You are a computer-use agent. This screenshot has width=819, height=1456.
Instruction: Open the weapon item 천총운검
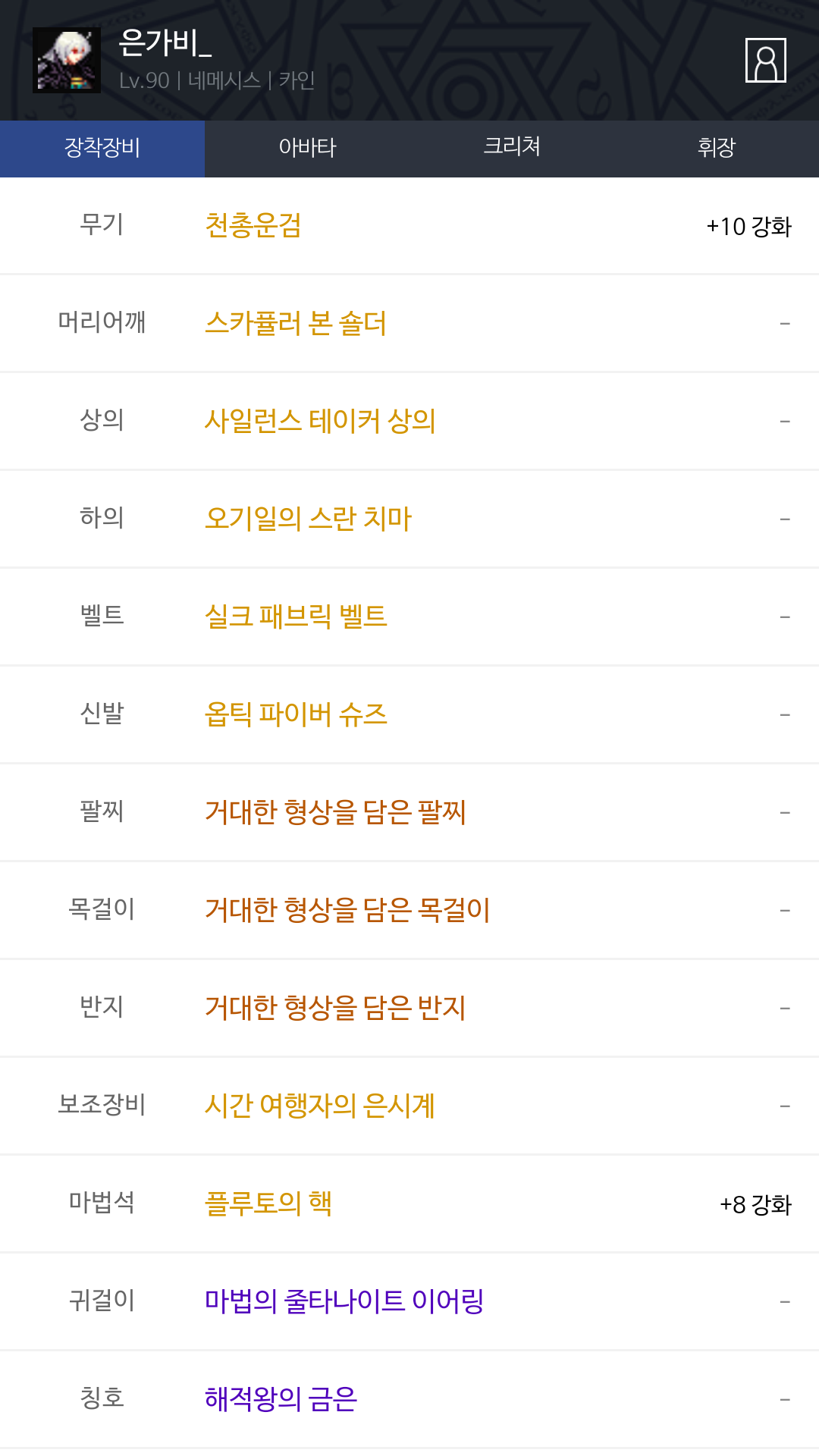253,225
